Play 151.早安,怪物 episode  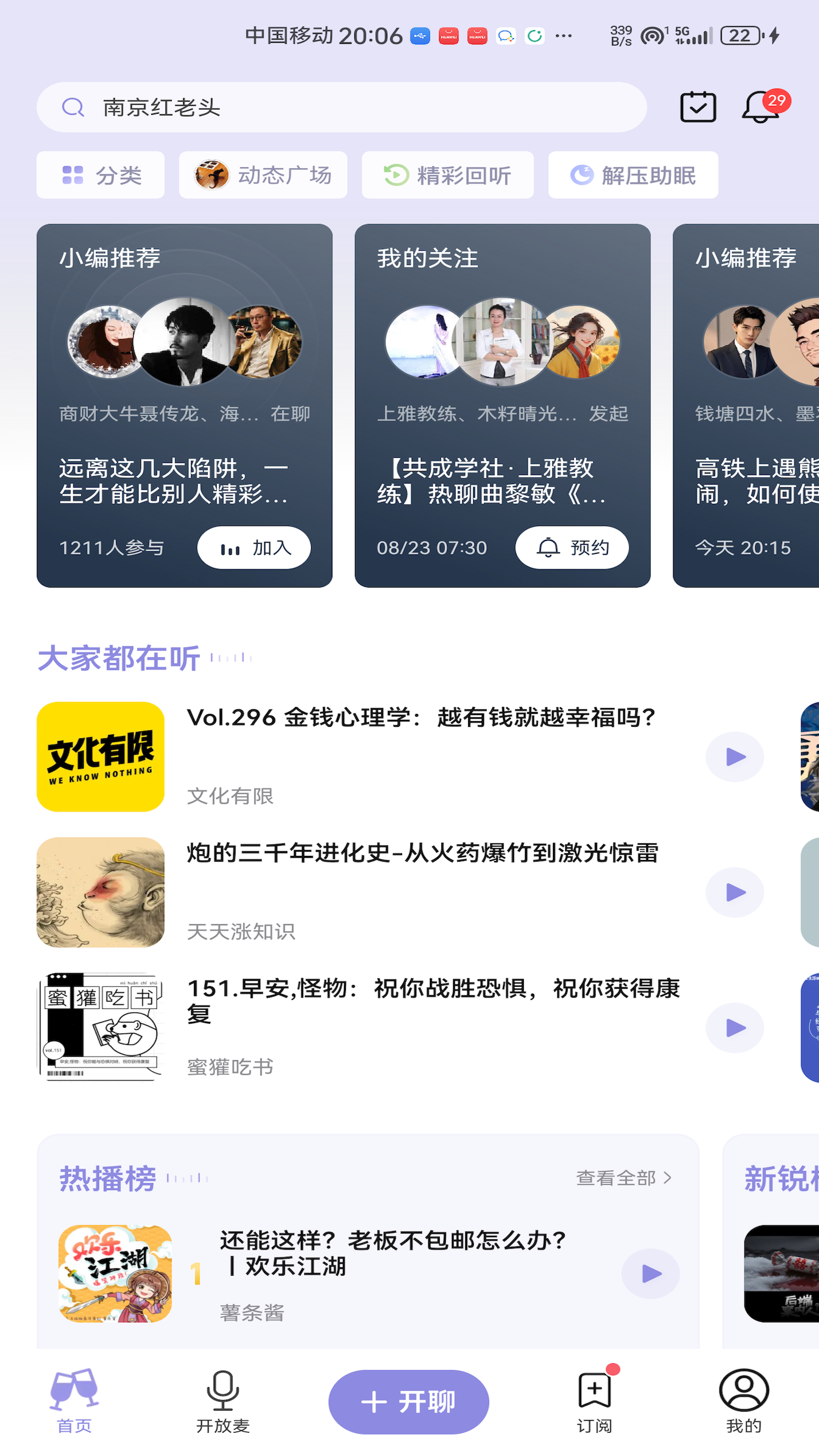734,1027
